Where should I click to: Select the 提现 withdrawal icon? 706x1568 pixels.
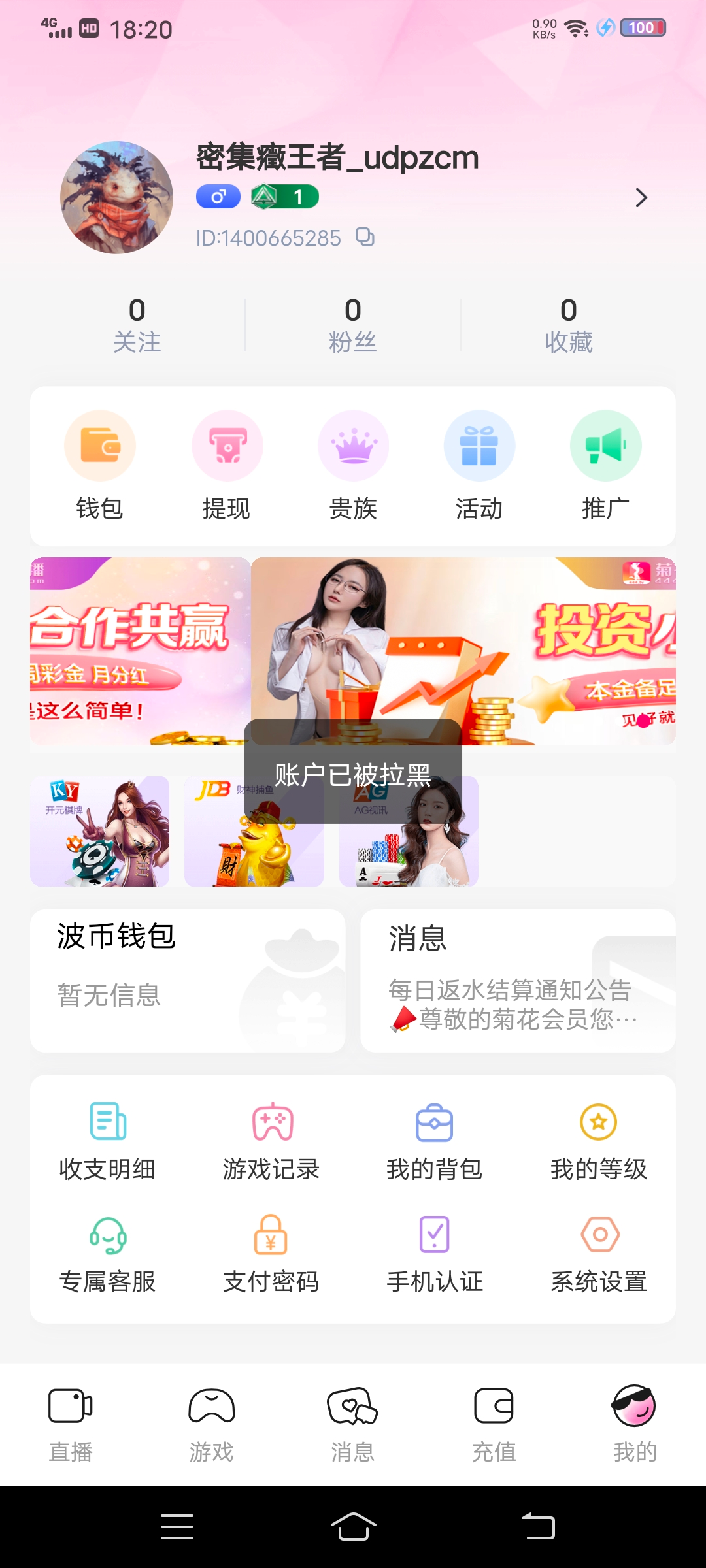tap(226, 465)
